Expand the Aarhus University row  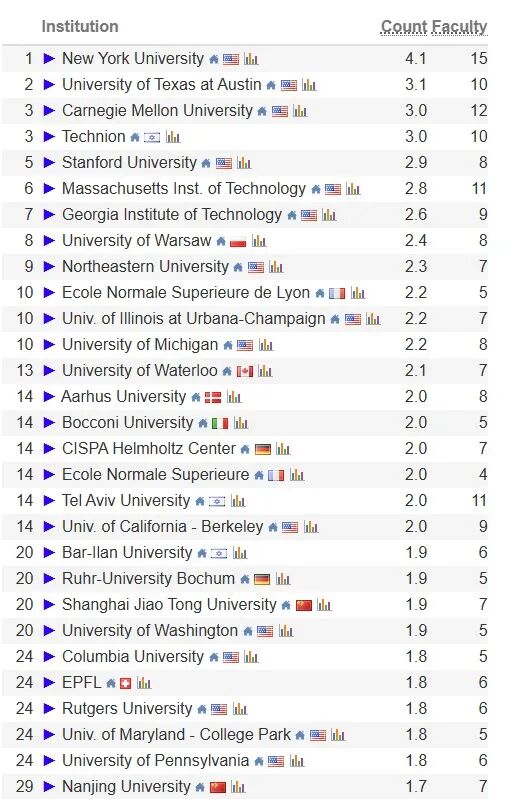point(49,396)
